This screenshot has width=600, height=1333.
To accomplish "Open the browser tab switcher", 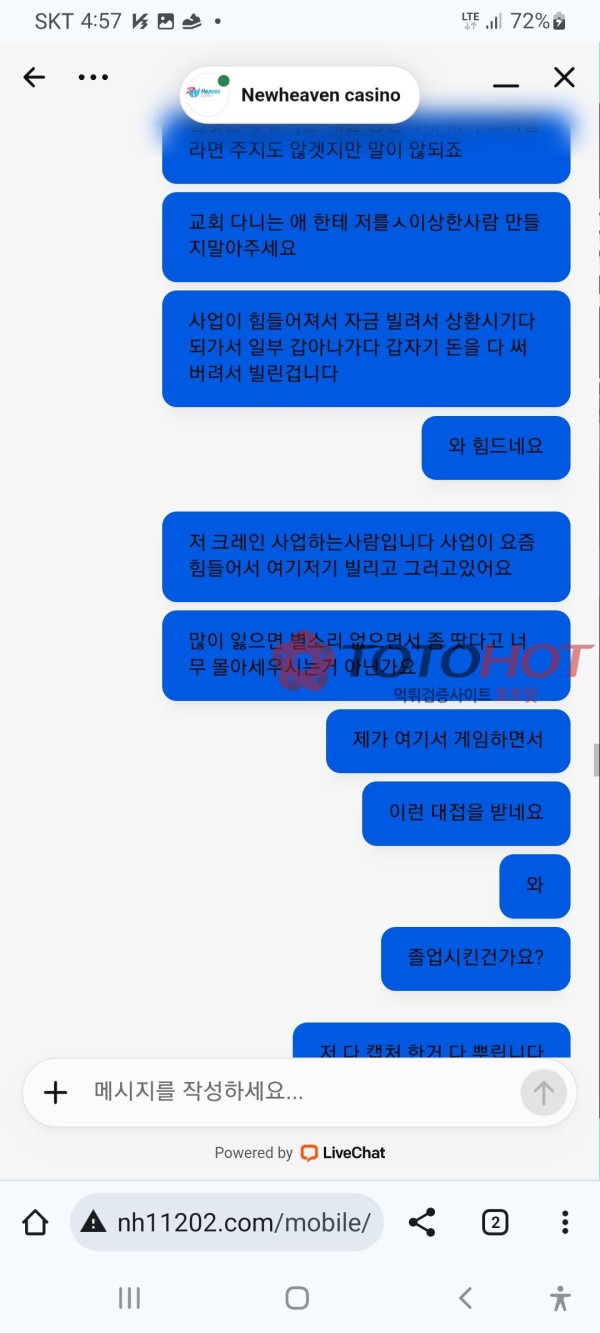I will (495, 1222).
